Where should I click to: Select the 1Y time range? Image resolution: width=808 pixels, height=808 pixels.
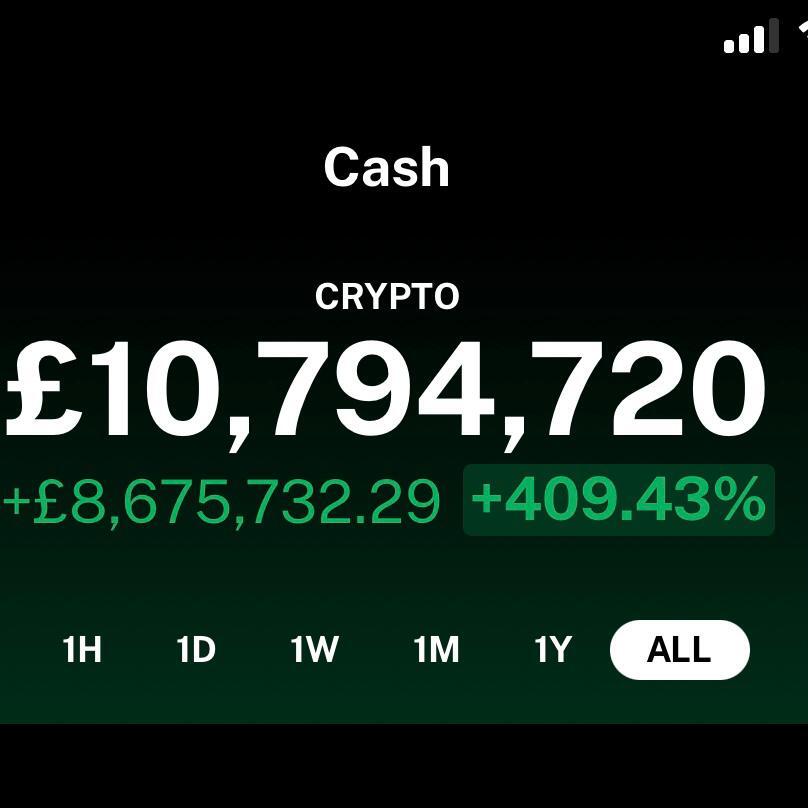tap(552, 650)
